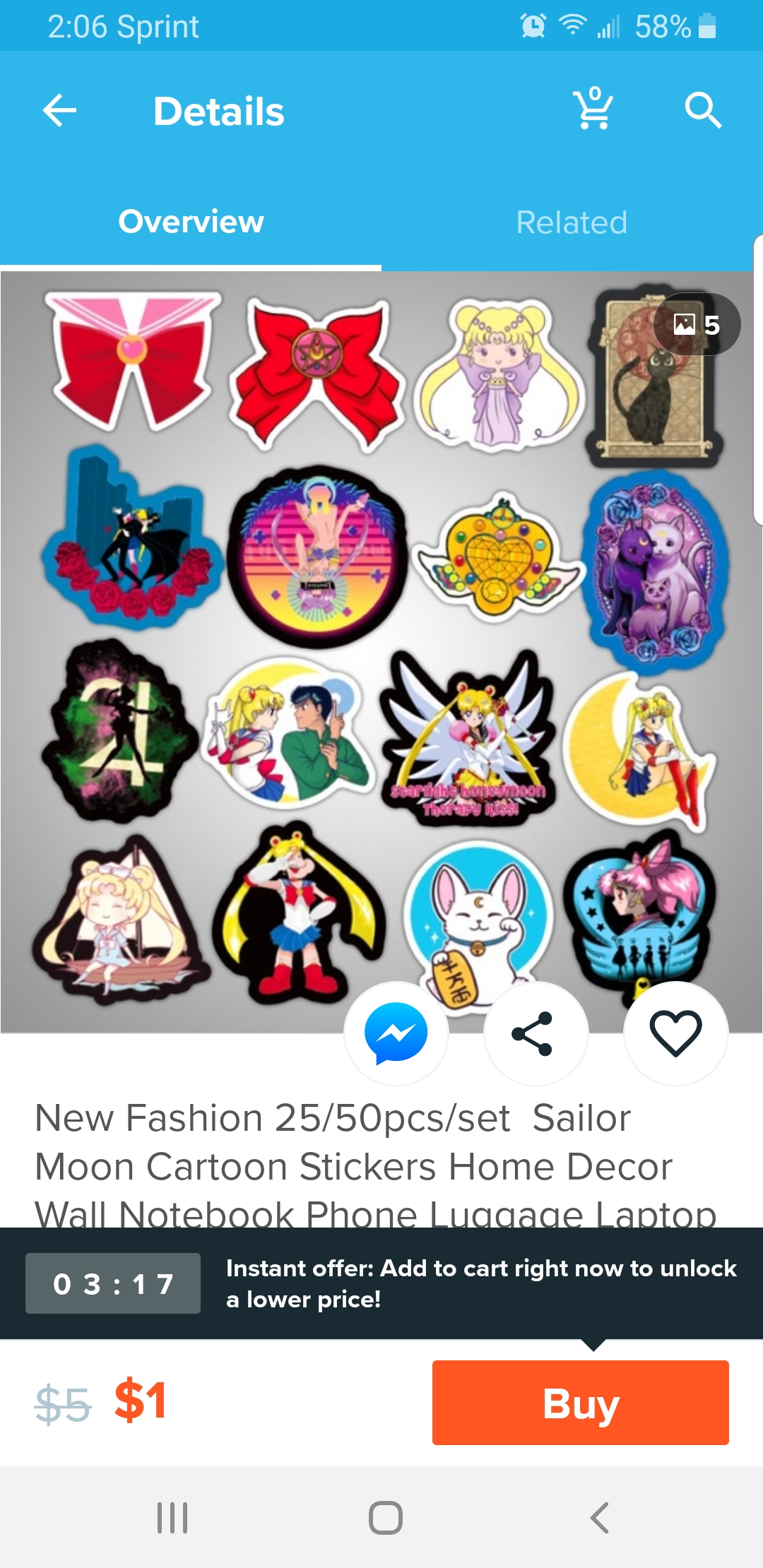Viewport: 763px width, 1568px height.
Task: Go back using the header arrow
Action: 59,111
